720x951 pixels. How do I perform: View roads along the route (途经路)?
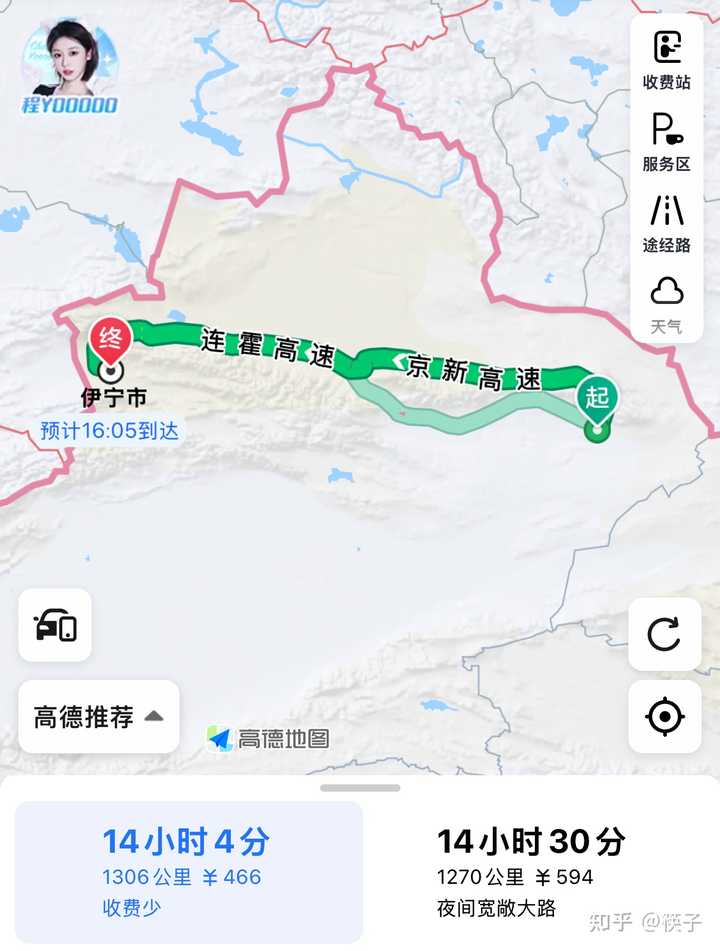666,222
